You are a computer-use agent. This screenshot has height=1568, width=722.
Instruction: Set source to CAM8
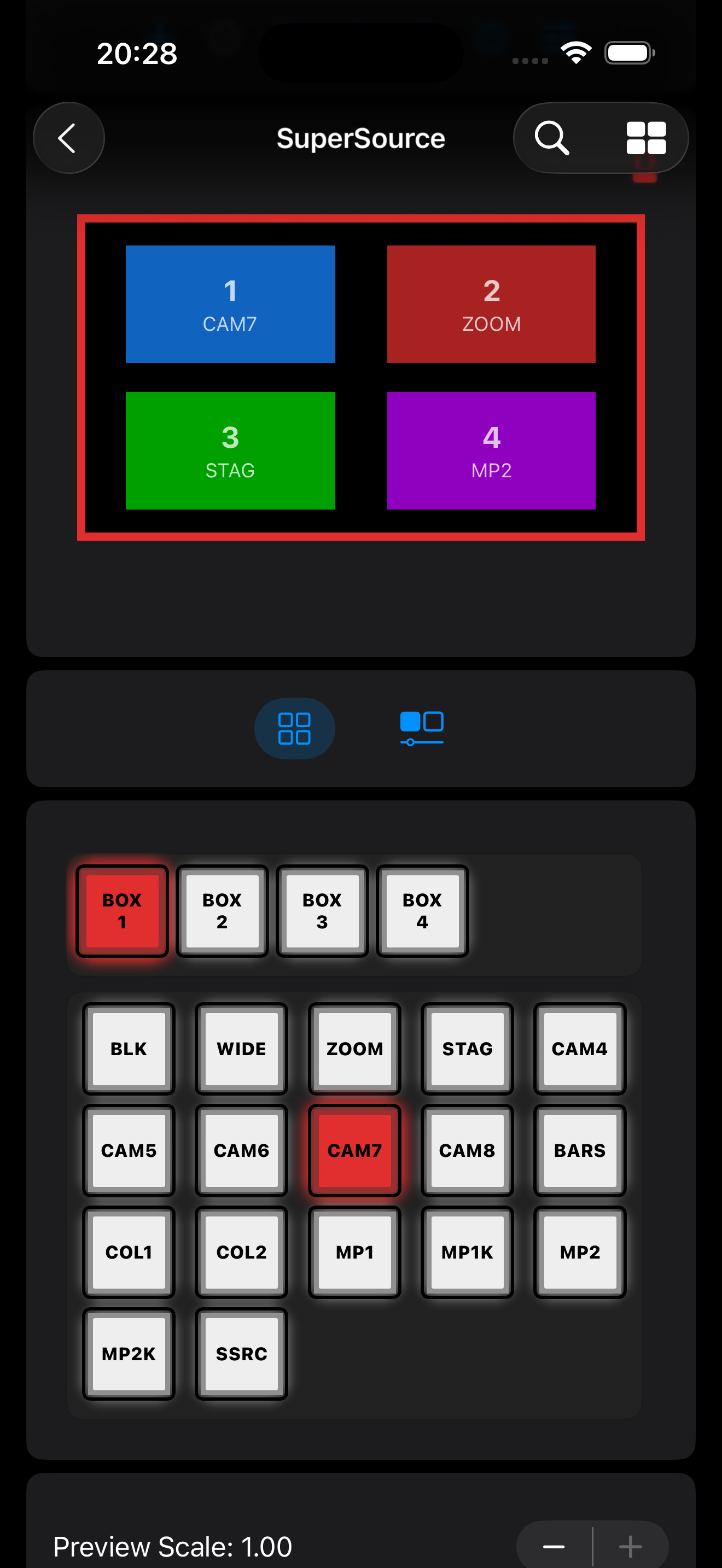tap(467, 1150)
